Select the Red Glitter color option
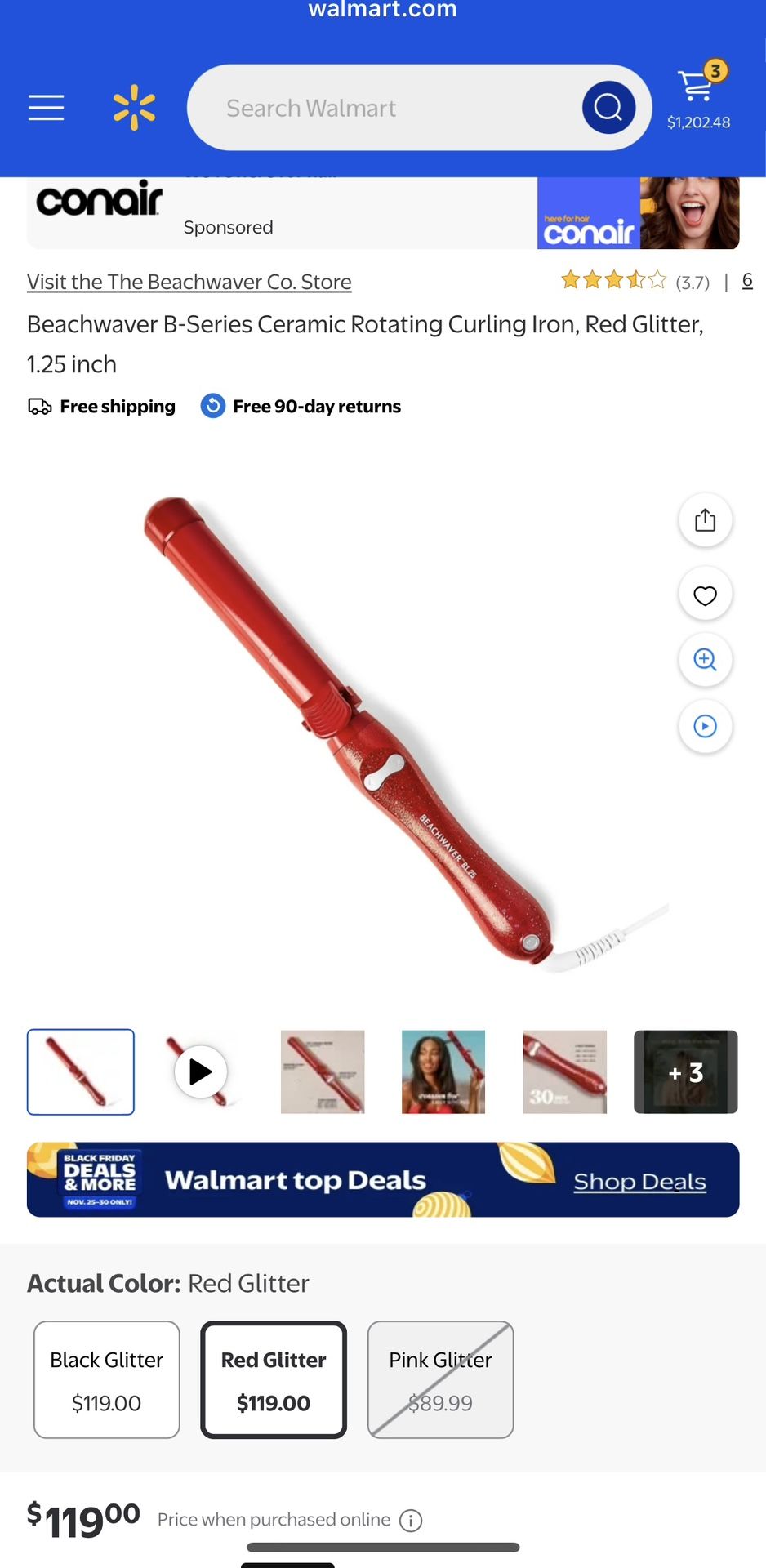The image size is (766, 1568). click(x=273, y=1379)
